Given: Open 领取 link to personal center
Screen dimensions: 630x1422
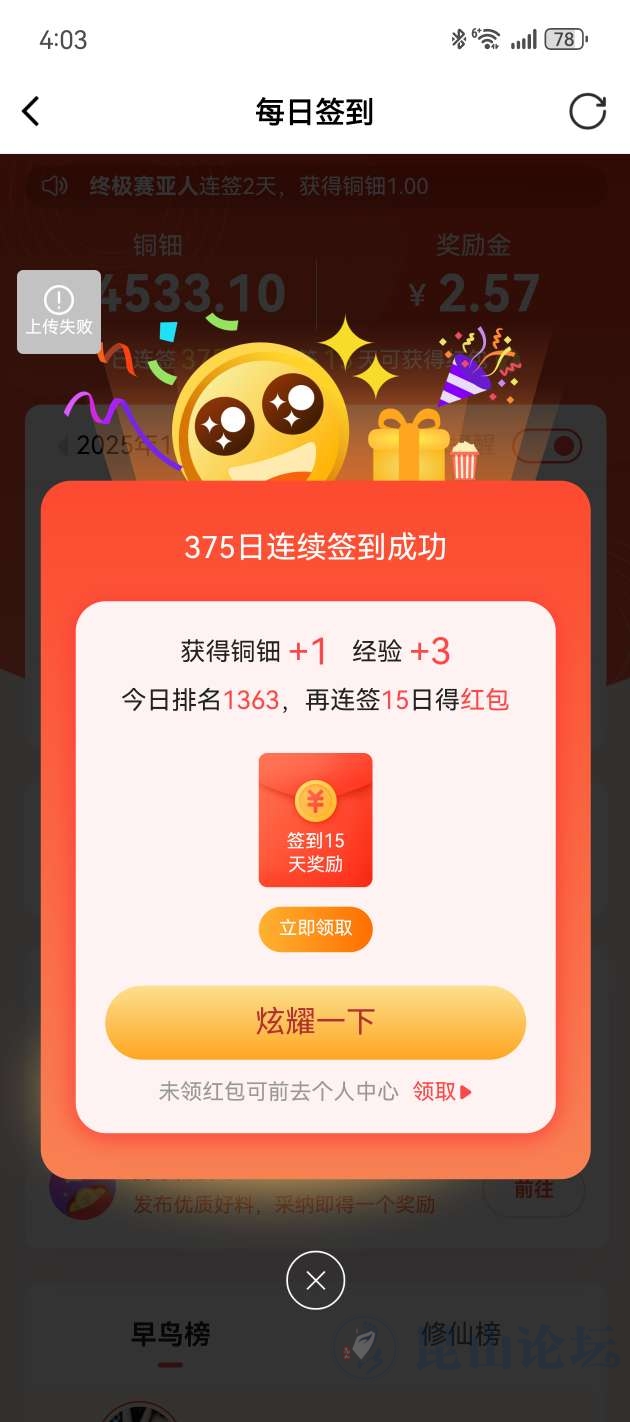Looking at the screenshot, I should (x=441, y=1091).
